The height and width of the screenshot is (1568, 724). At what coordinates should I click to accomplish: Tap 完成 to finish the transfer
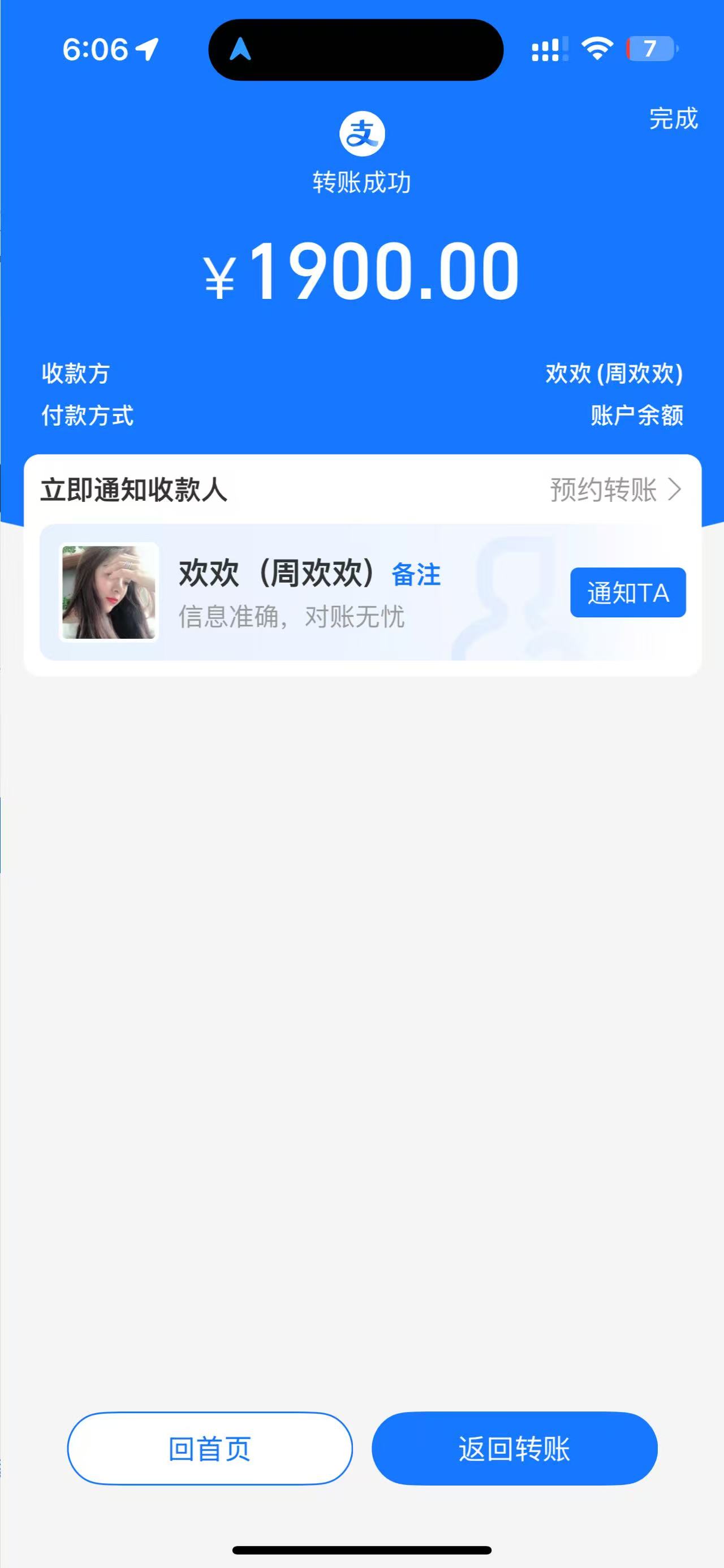point(673,118)
